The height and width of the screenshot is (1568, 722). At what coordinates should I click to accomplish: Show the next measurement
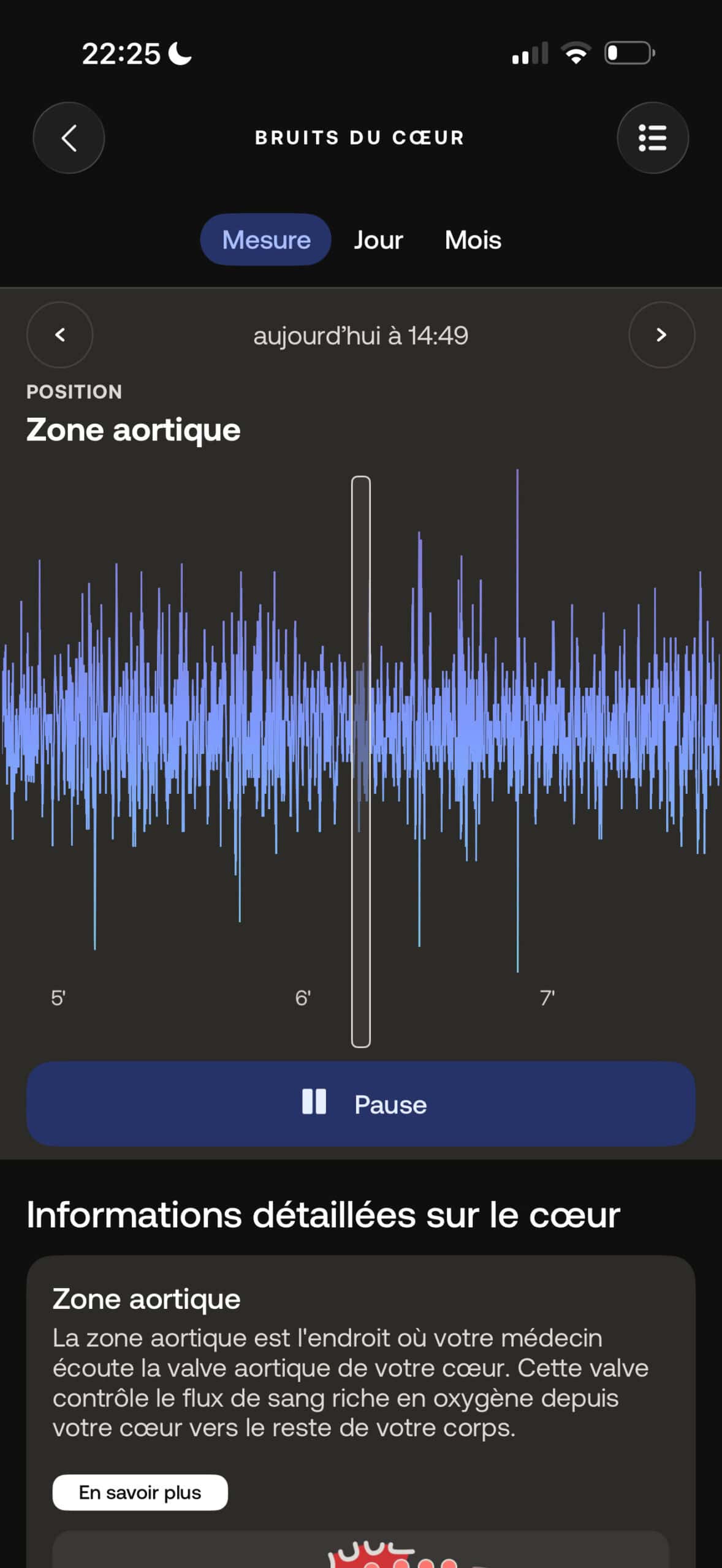(661, 334)
